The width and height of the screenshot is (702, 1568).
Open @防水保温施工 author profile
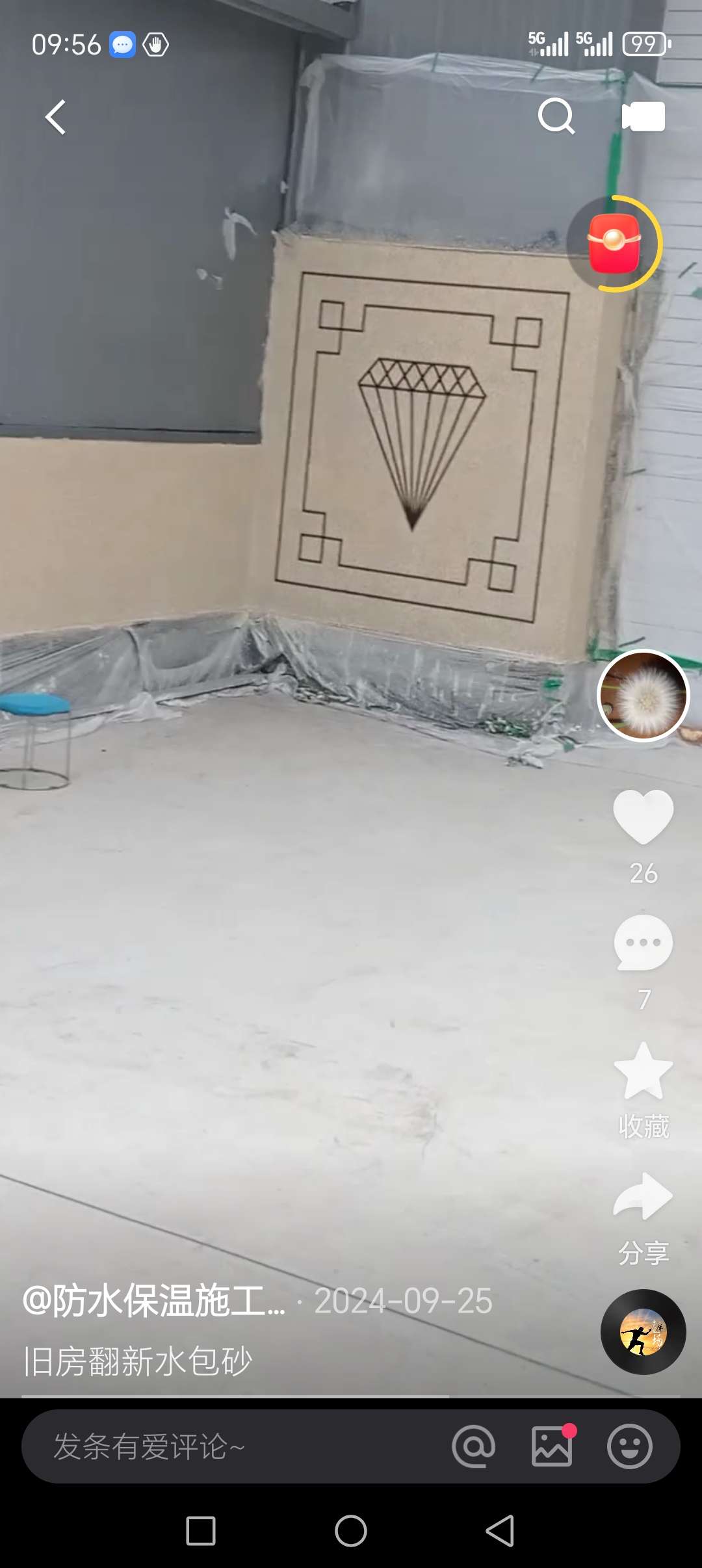(155, 1301)
